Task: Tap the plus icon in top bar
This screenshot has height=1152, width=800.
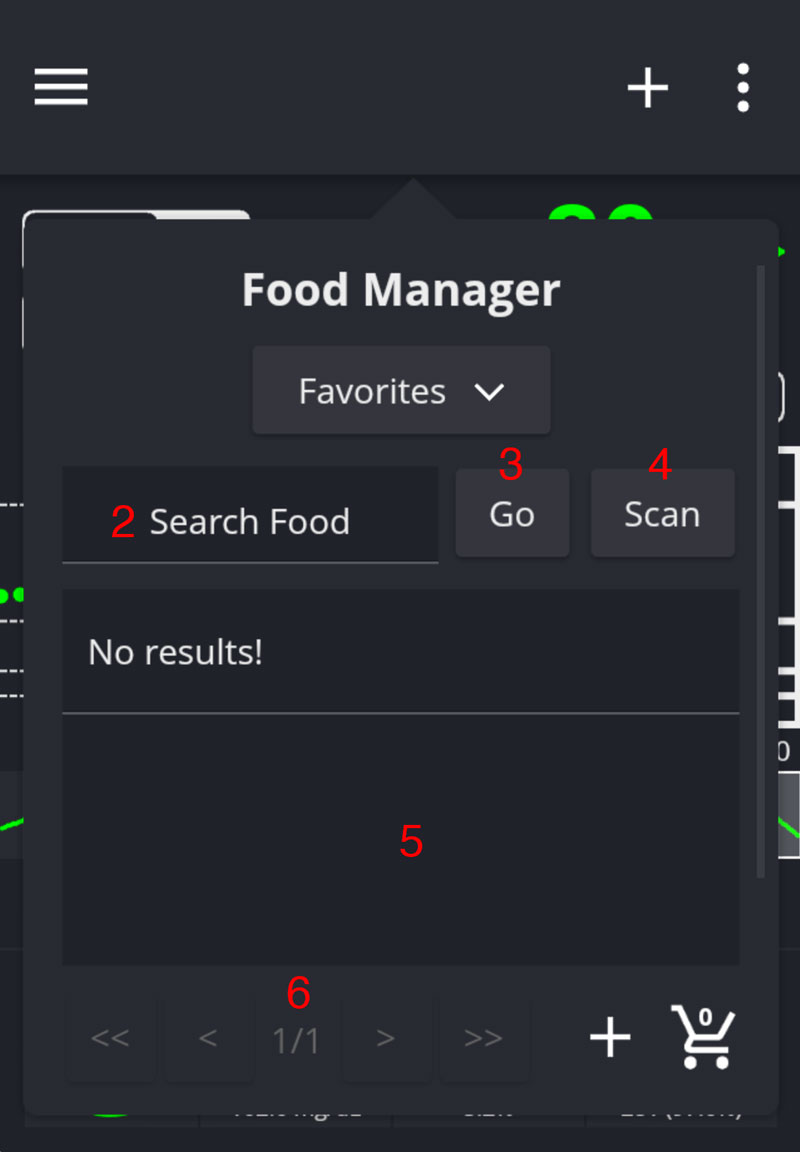Action: coord(647,88)
